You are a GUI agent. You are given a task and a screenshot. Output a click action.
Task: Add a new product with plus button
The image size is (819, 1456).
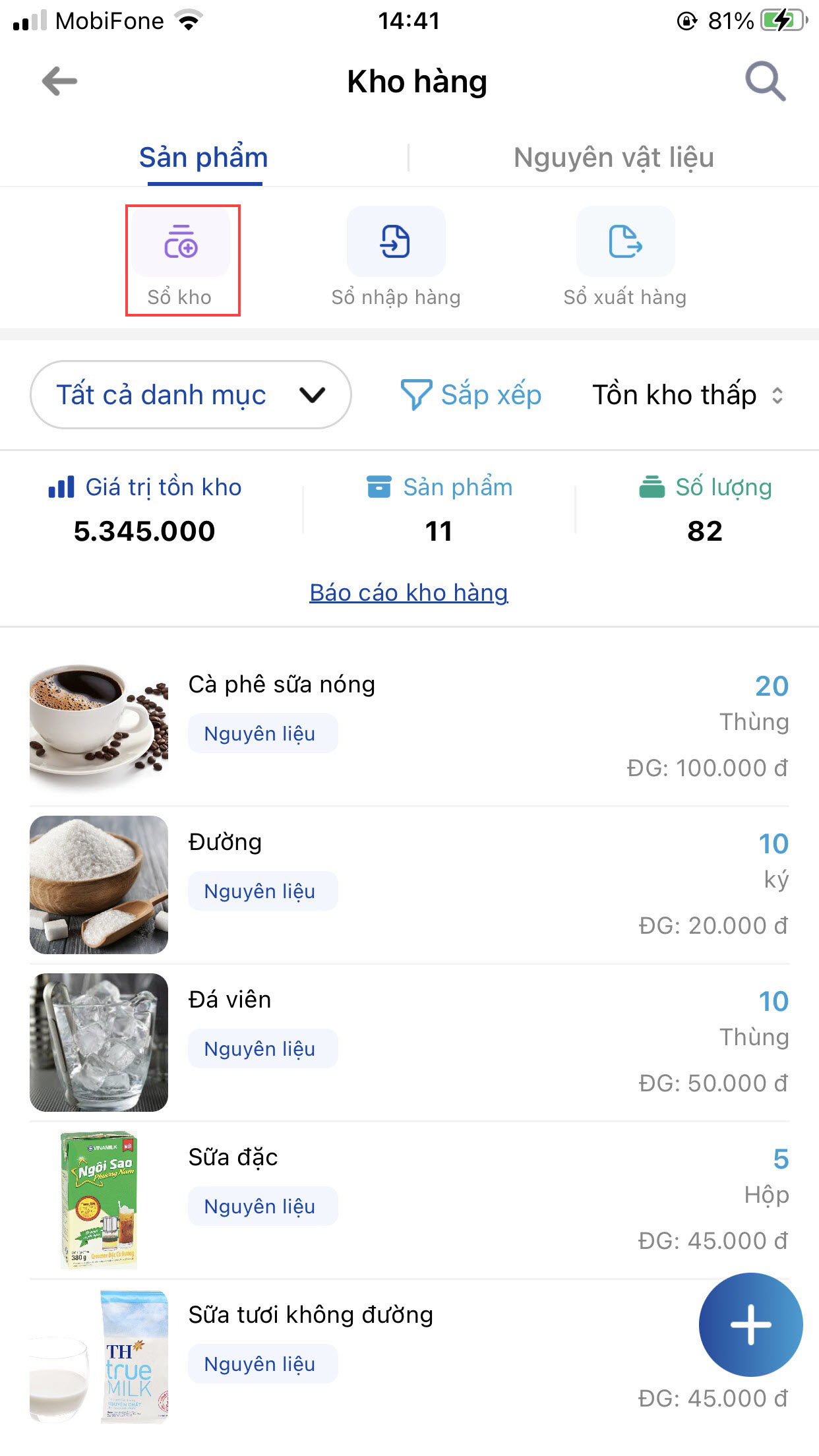tap(750, 1325)
